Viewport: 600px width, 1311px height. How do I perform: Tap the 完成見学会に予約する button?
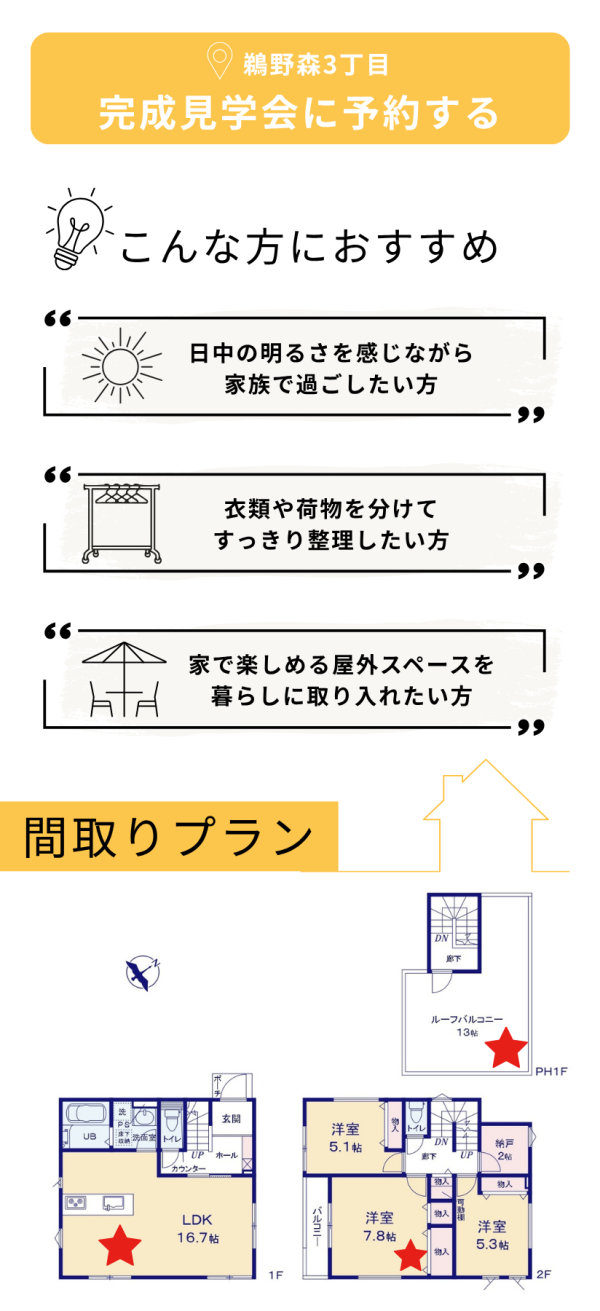coord(300,88)
